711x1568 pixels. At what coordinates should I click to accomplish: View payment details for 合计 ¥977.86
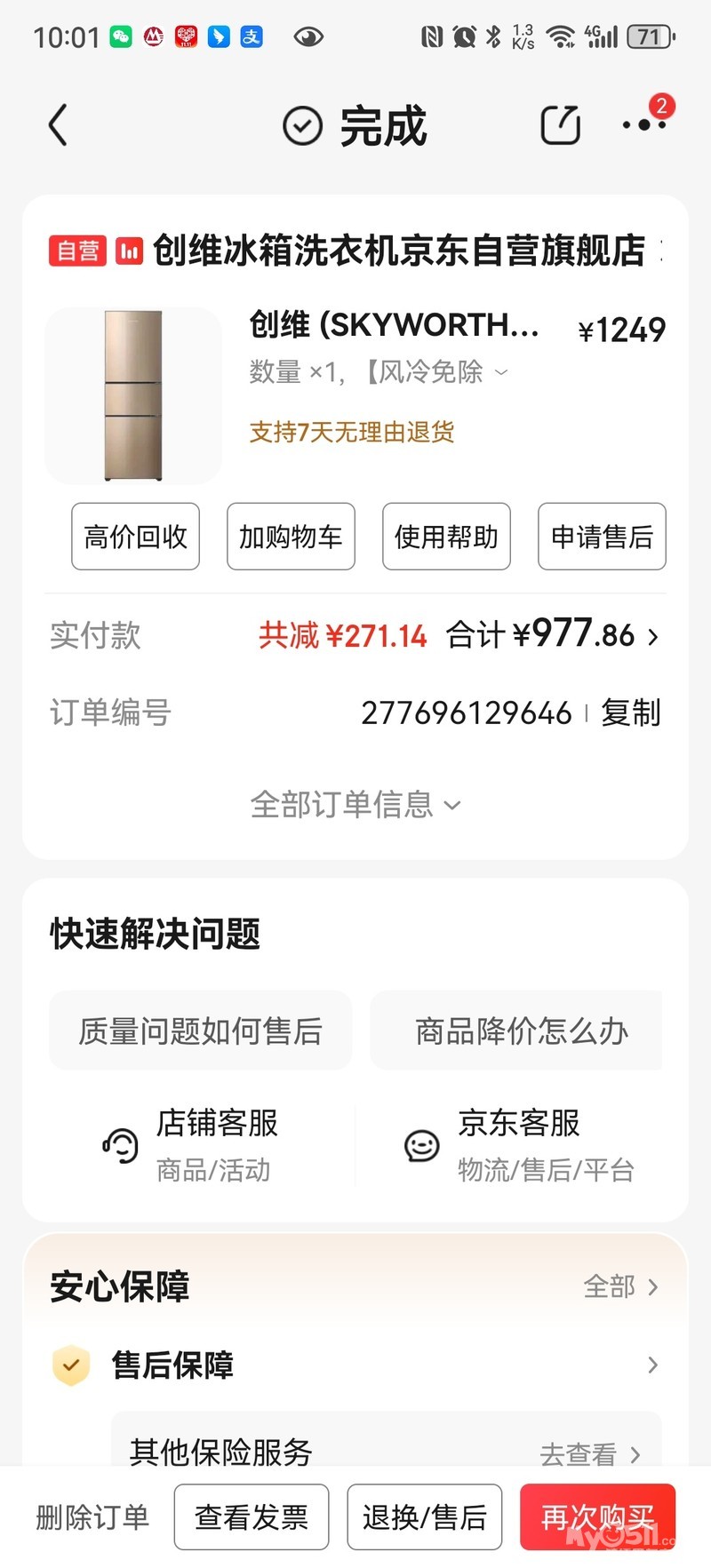553,636
